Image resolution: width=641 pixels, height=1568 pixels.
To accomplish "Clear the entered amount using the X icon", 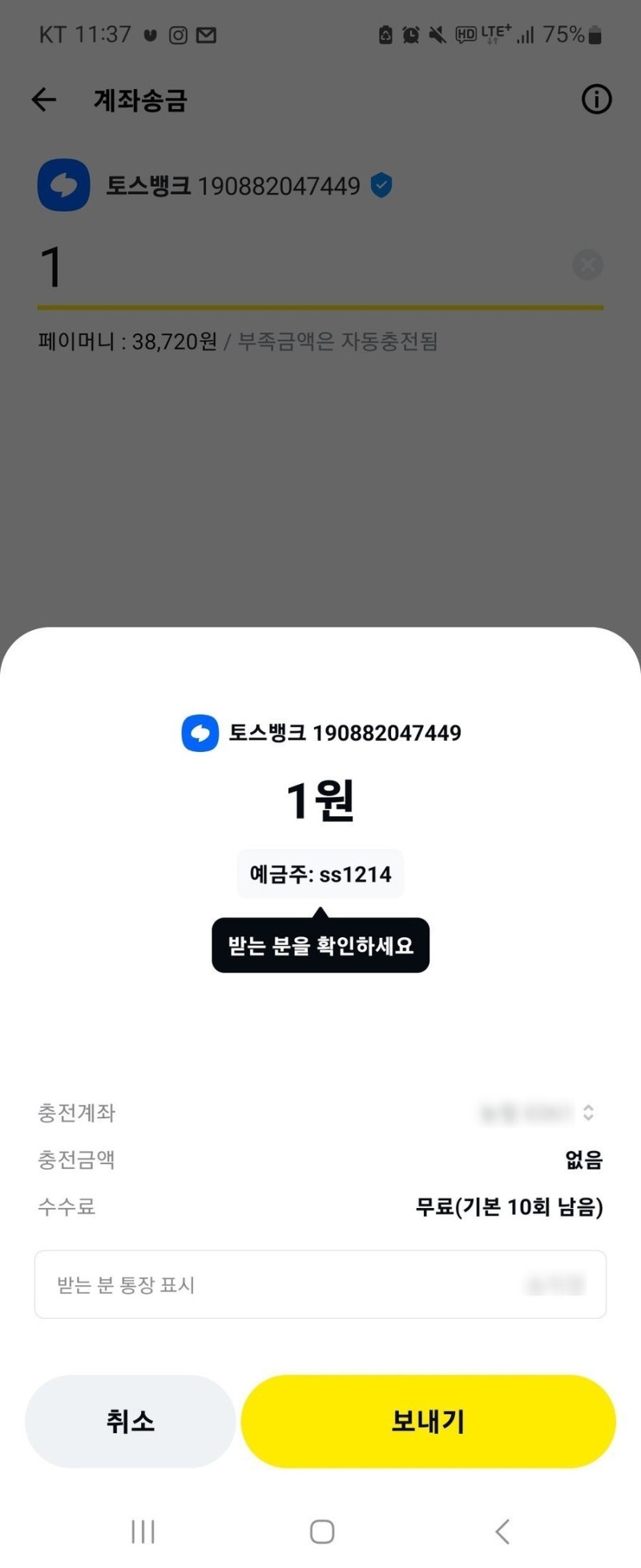I will [x=587, y=265].
